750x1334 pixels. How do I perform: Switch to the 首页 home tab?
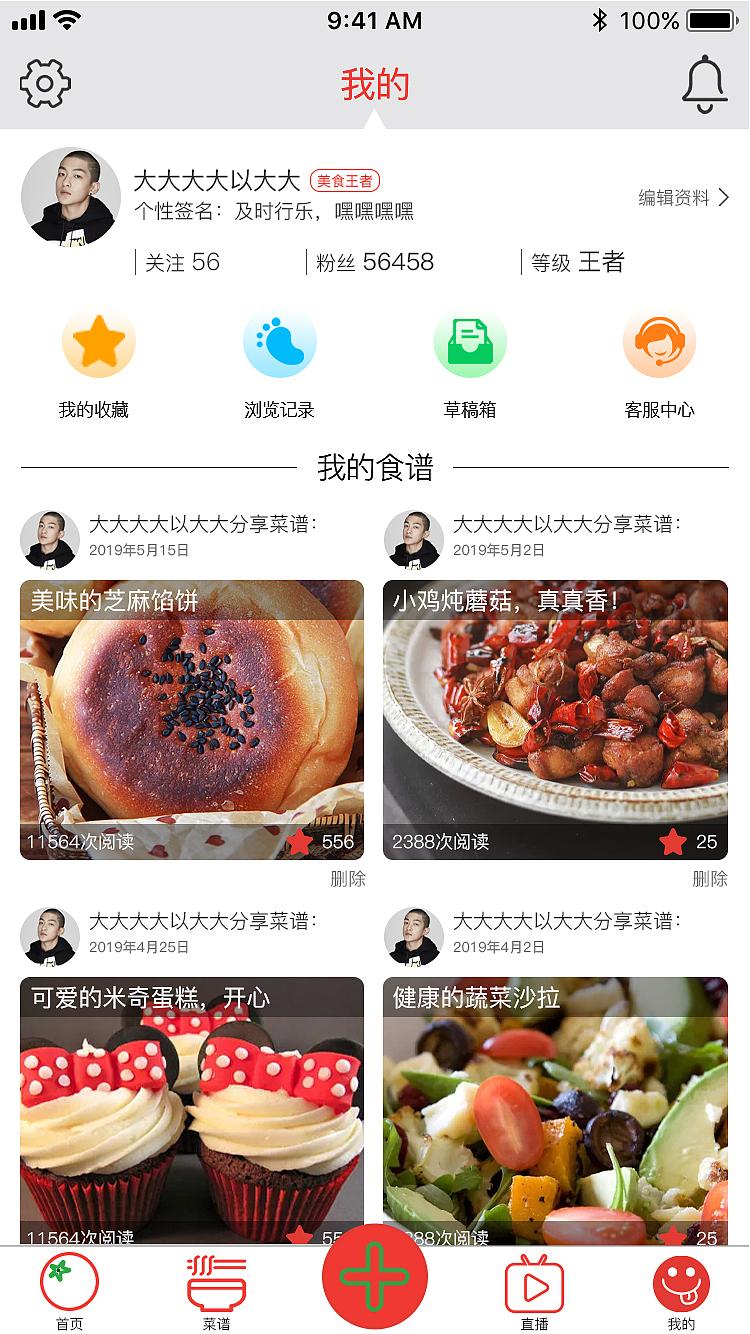click(x=69, y=1290)
